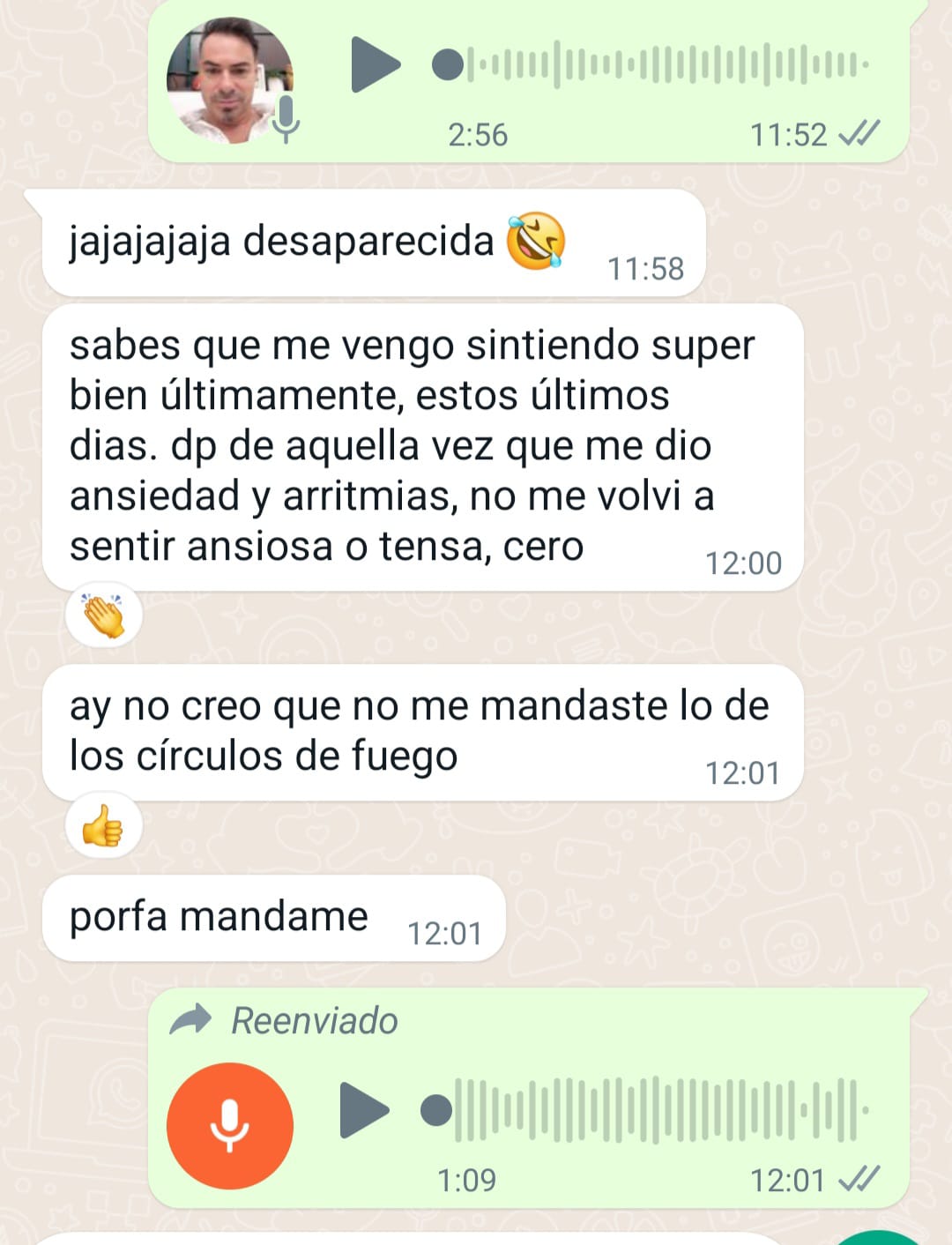Viewport: 952px width, 1245px height.
Task: Open the clapping hands reaction details
Action: (x=103, y=615)
